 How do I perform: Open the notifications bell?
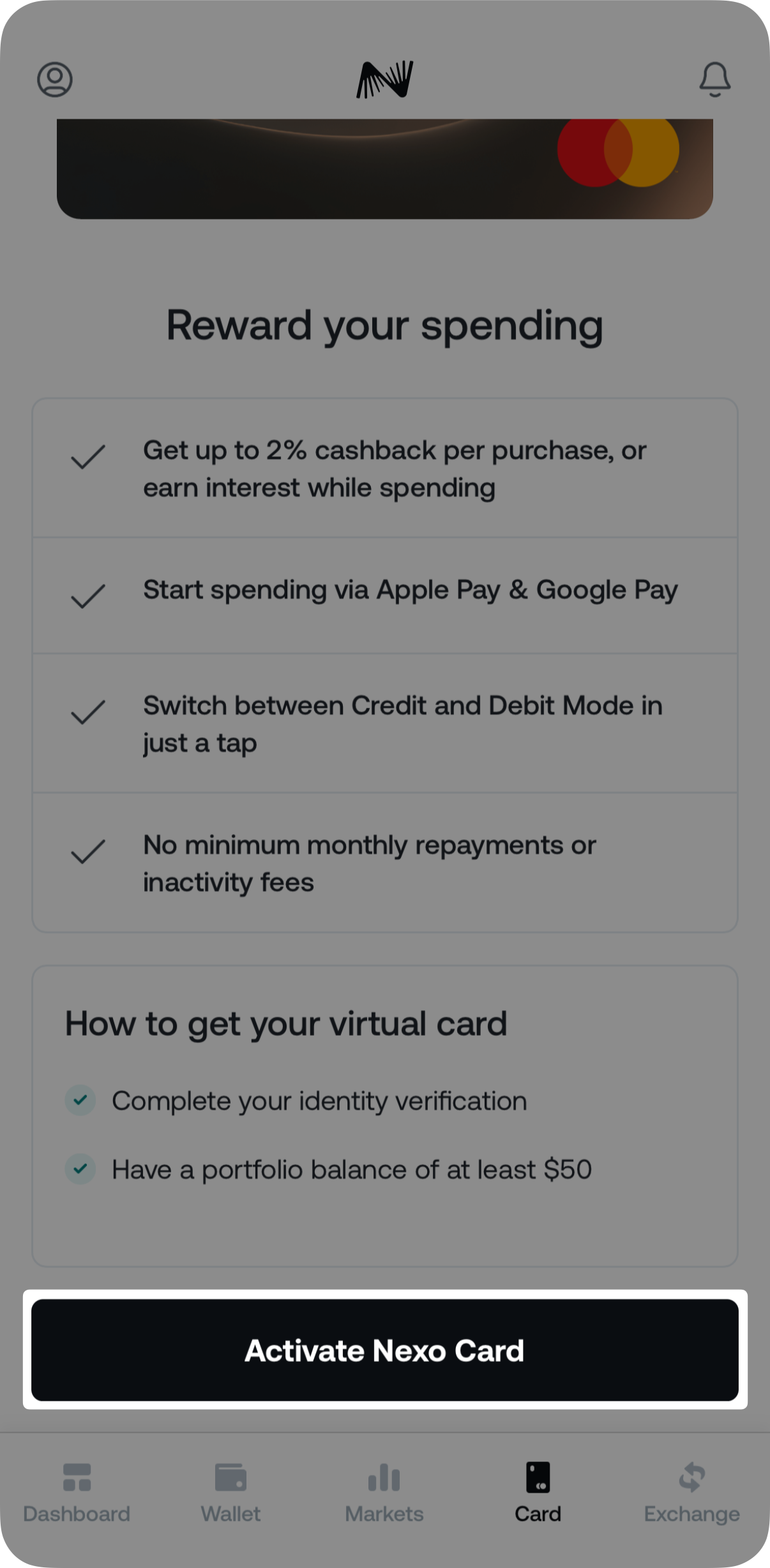point(714,80)
